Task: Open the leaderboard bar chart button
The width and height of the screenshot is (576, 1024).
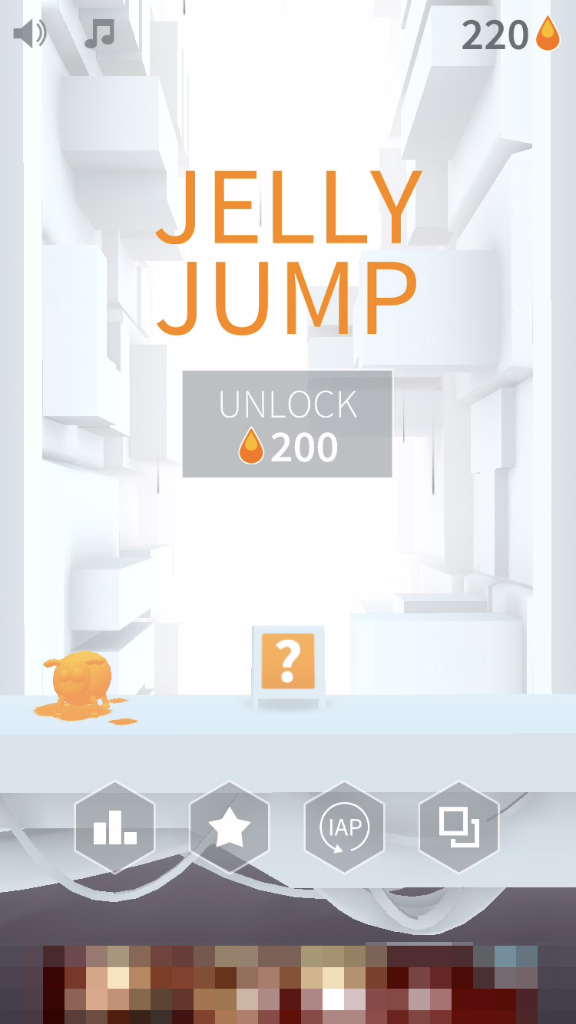Action: [x=115, y=827]
